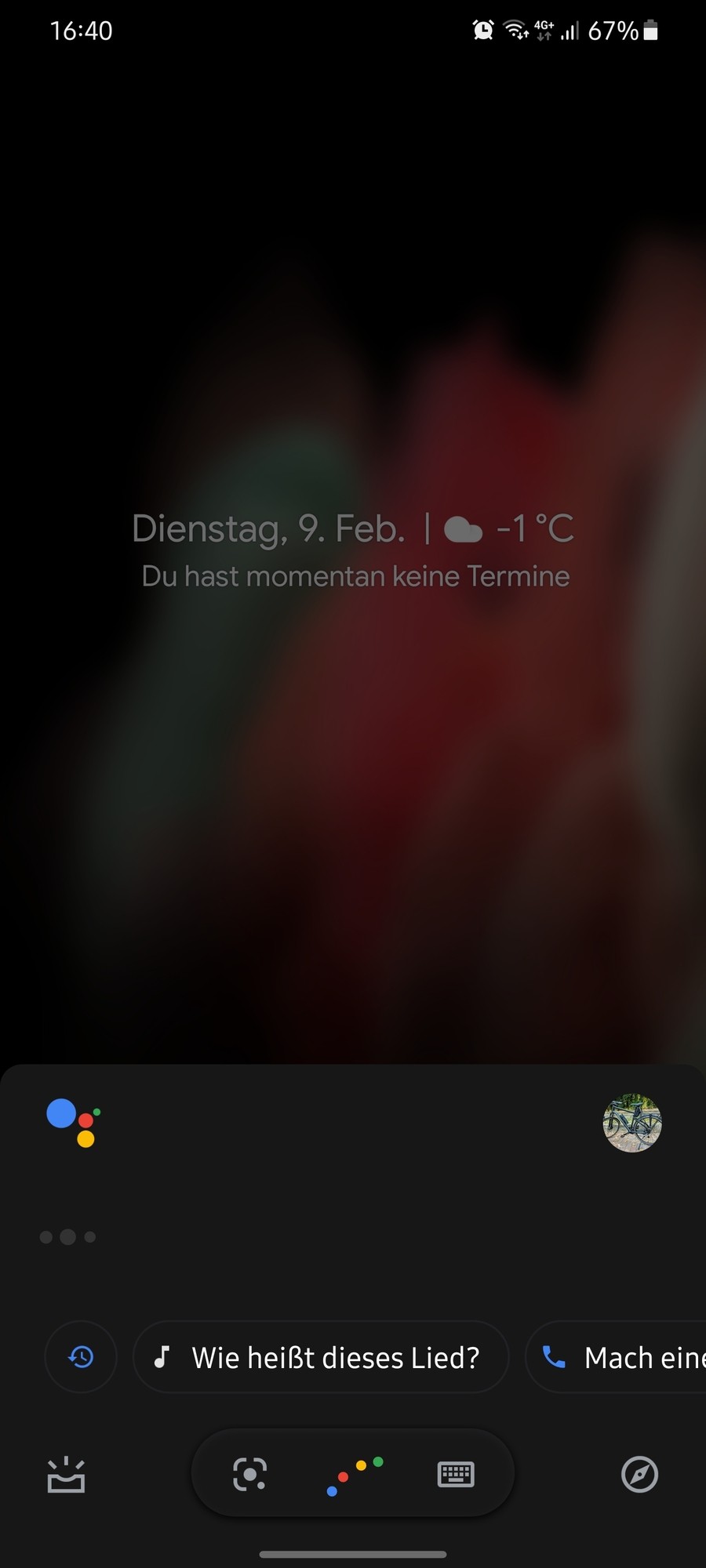Image resolution: width=706 pixels, height=1568 pixels.
Task: Tap the colored Assistant voice dots
Action: (353, 1473)
